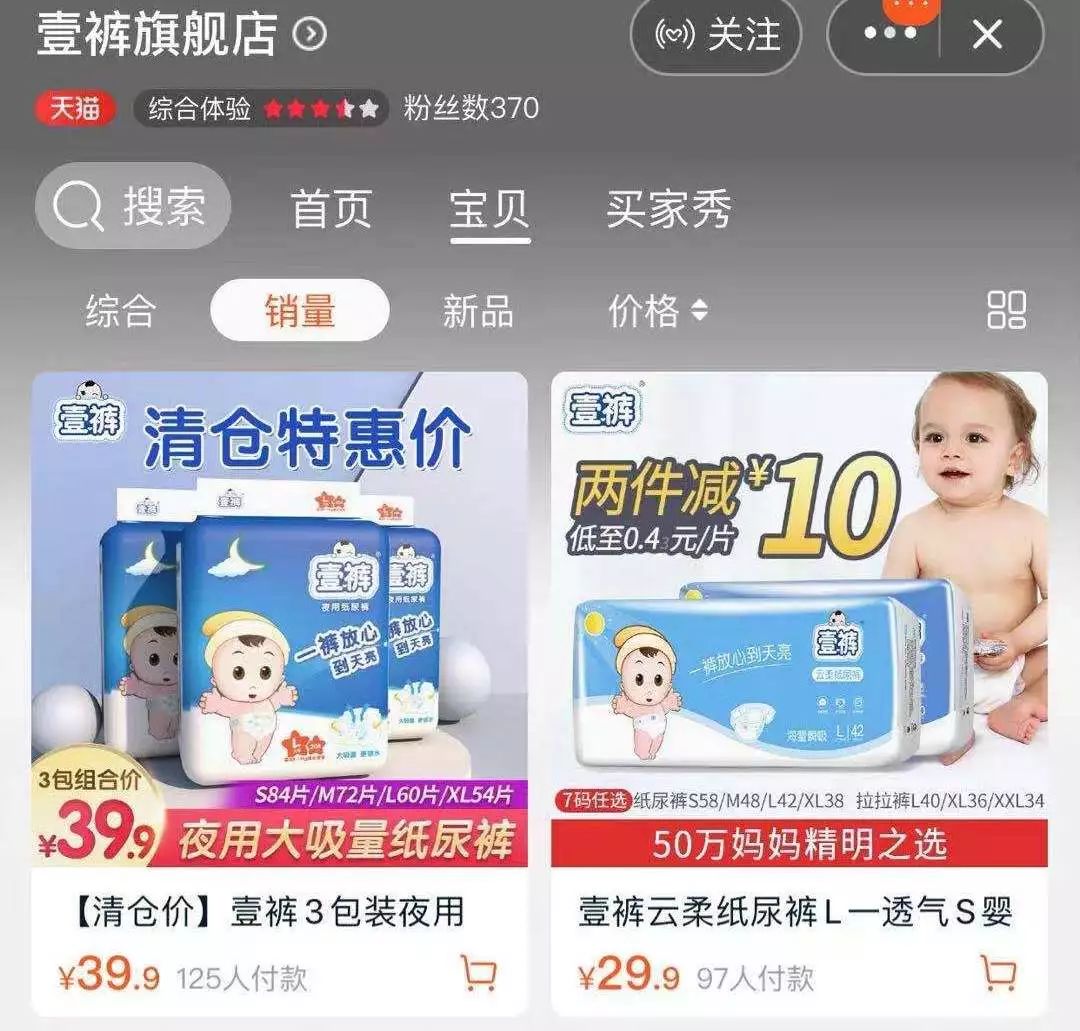This screenshot has width=1080, height=1031.
Task: Go to the 买家秀 tab
Action: click(668, 209)
